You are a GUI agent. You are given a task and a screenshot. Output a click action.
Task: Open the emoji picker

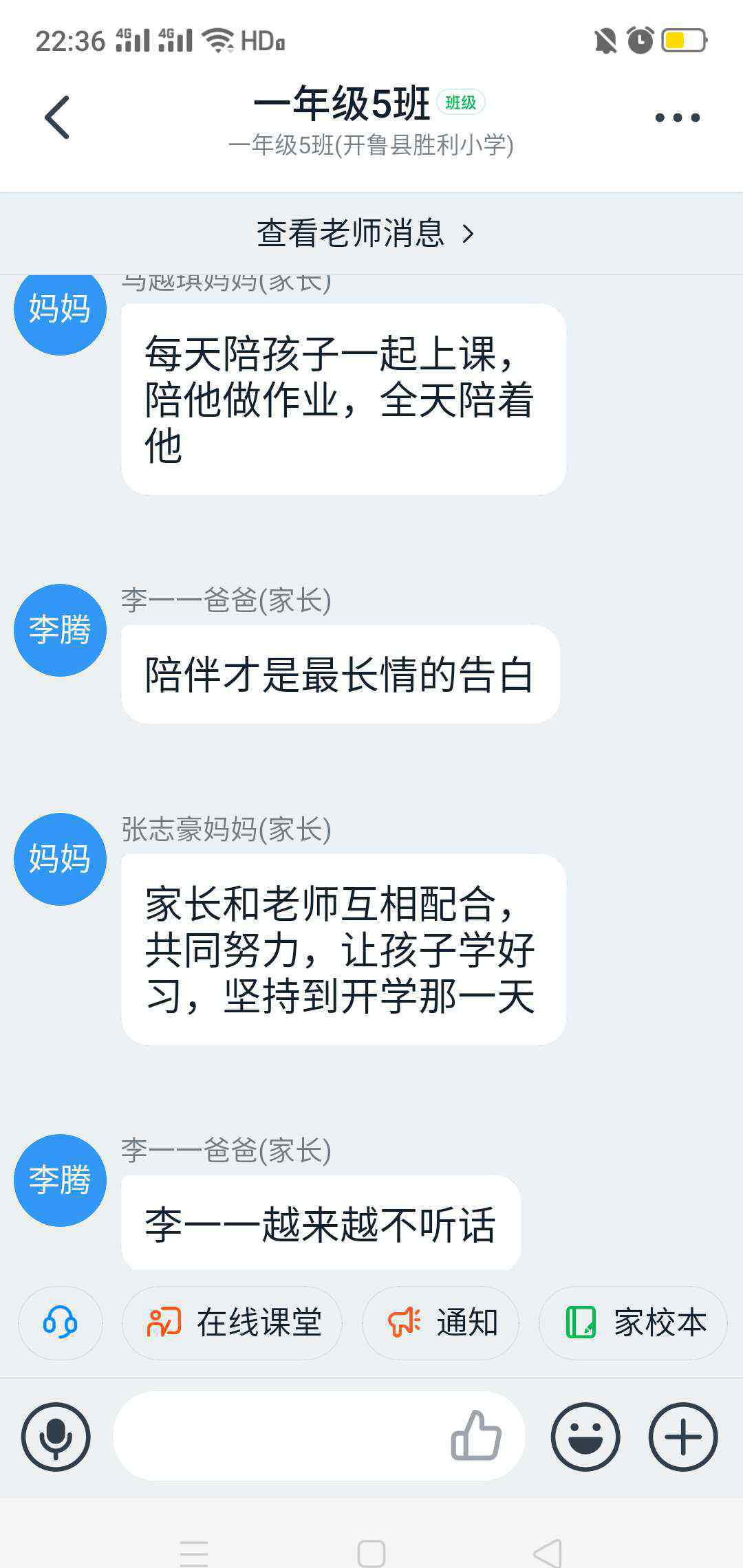(585, 1437)
